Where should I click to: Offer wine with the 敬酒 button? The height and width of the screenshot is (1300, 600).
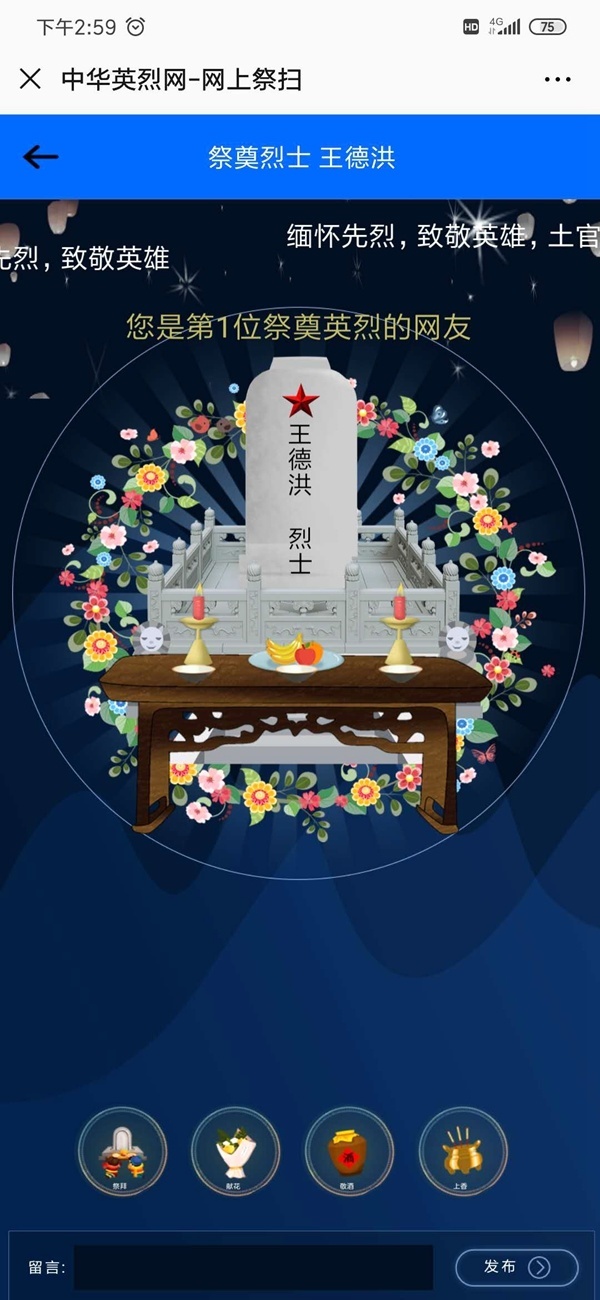(x=349, y=1152)
